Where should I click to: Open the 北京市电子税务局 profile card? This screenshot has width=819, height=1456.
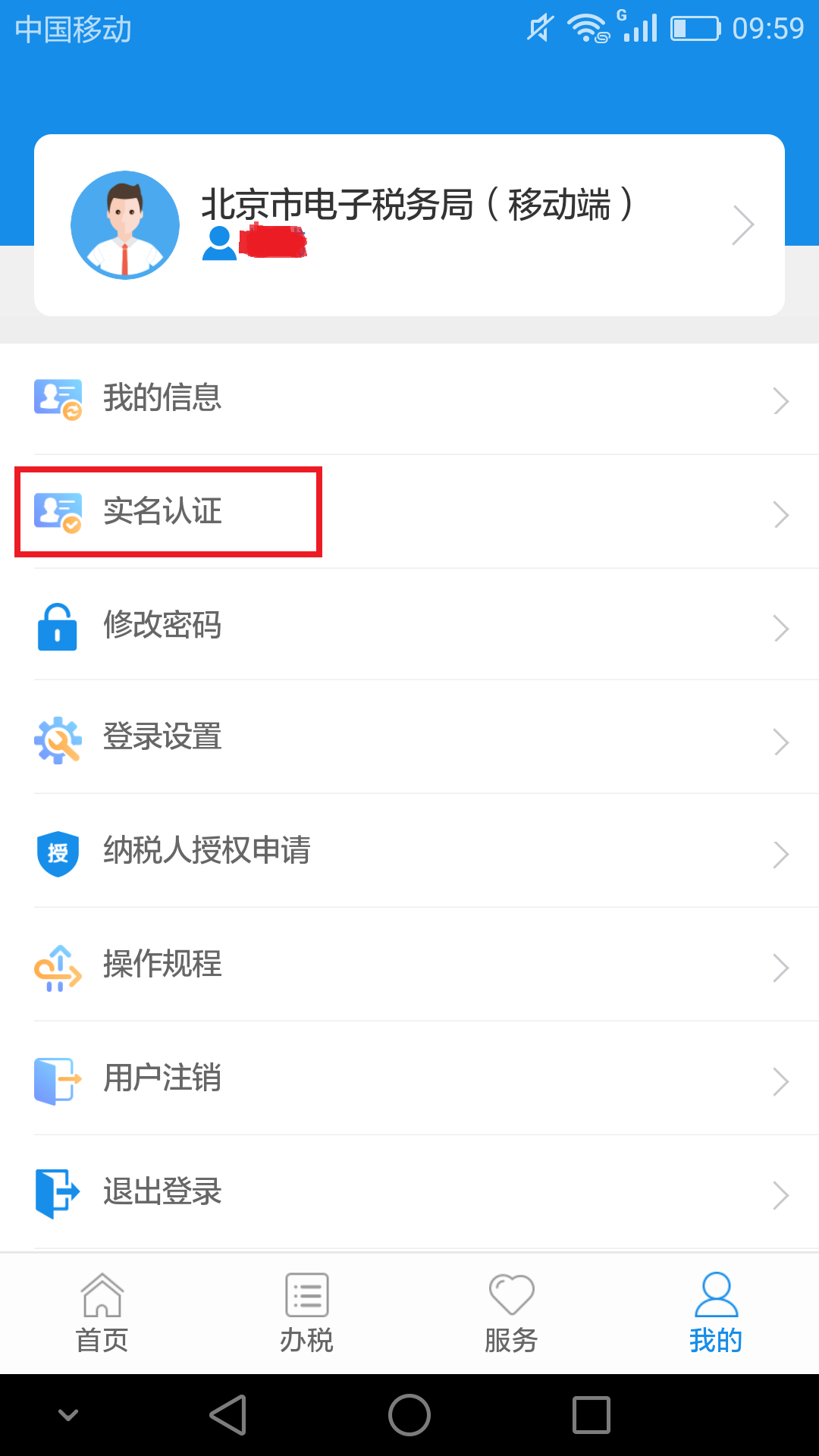[409, 225]
